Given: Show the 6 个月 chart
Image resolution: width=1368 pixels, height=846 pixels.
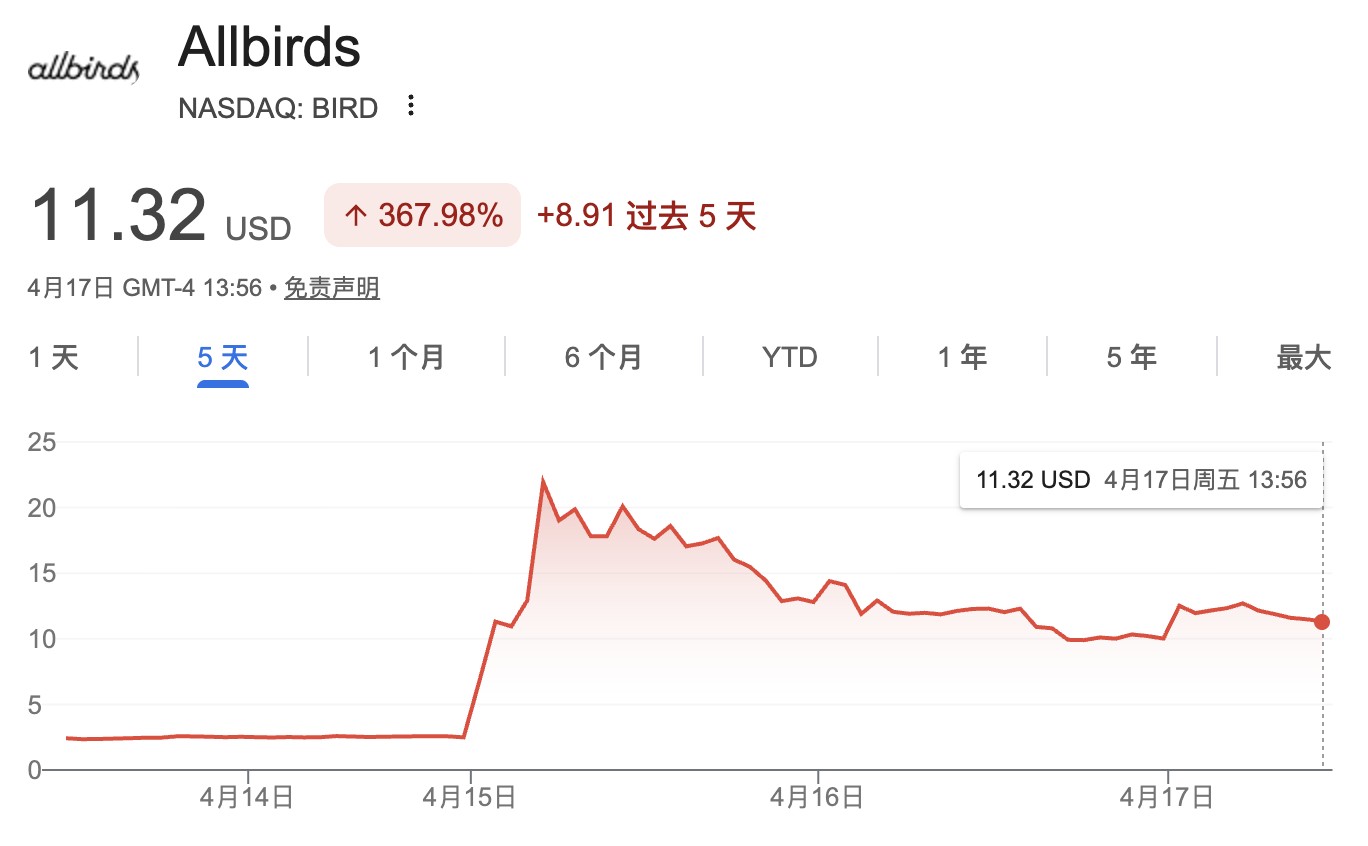Looking at the screenshot, I should pos(604,357).
